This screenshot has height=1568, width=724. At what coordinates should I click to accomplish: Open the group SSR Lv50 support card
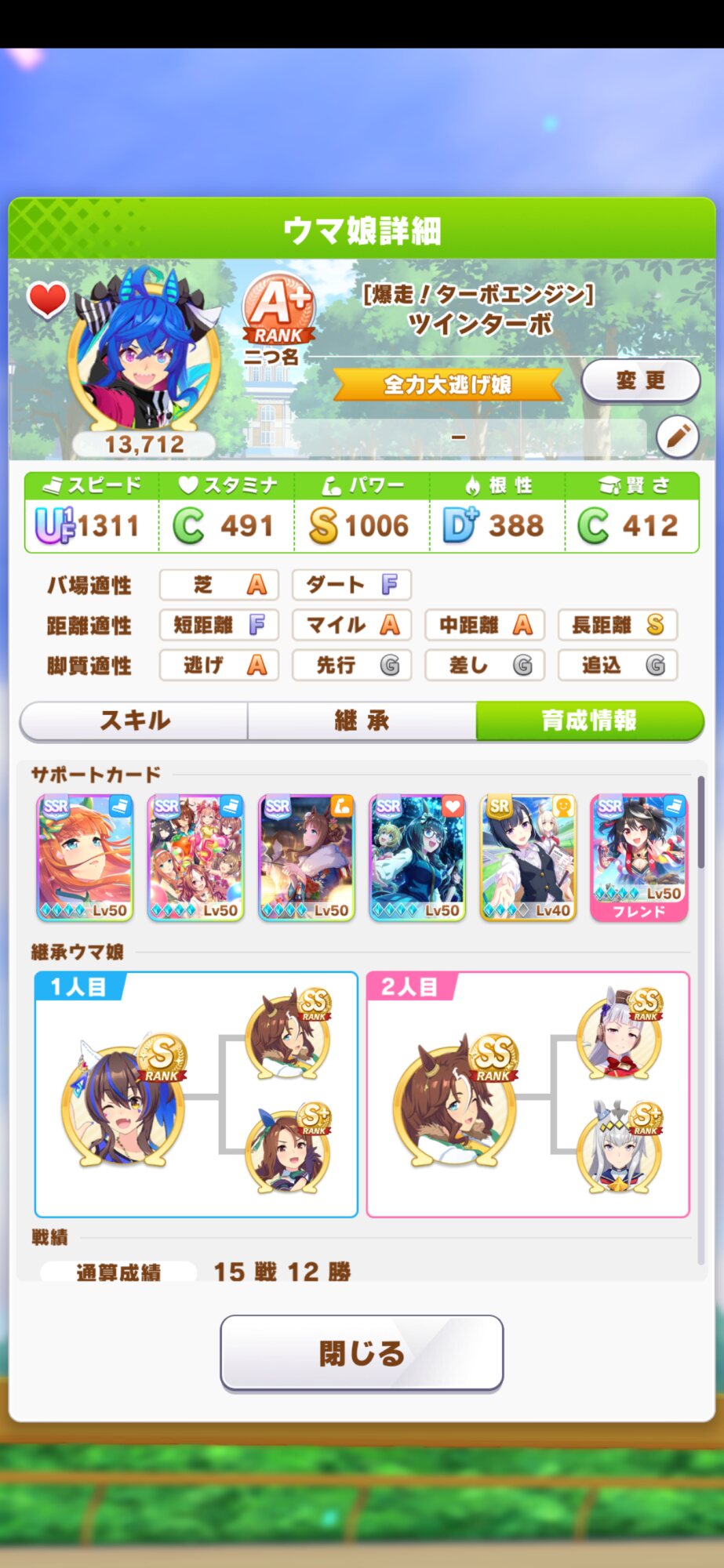pos(196,857)
